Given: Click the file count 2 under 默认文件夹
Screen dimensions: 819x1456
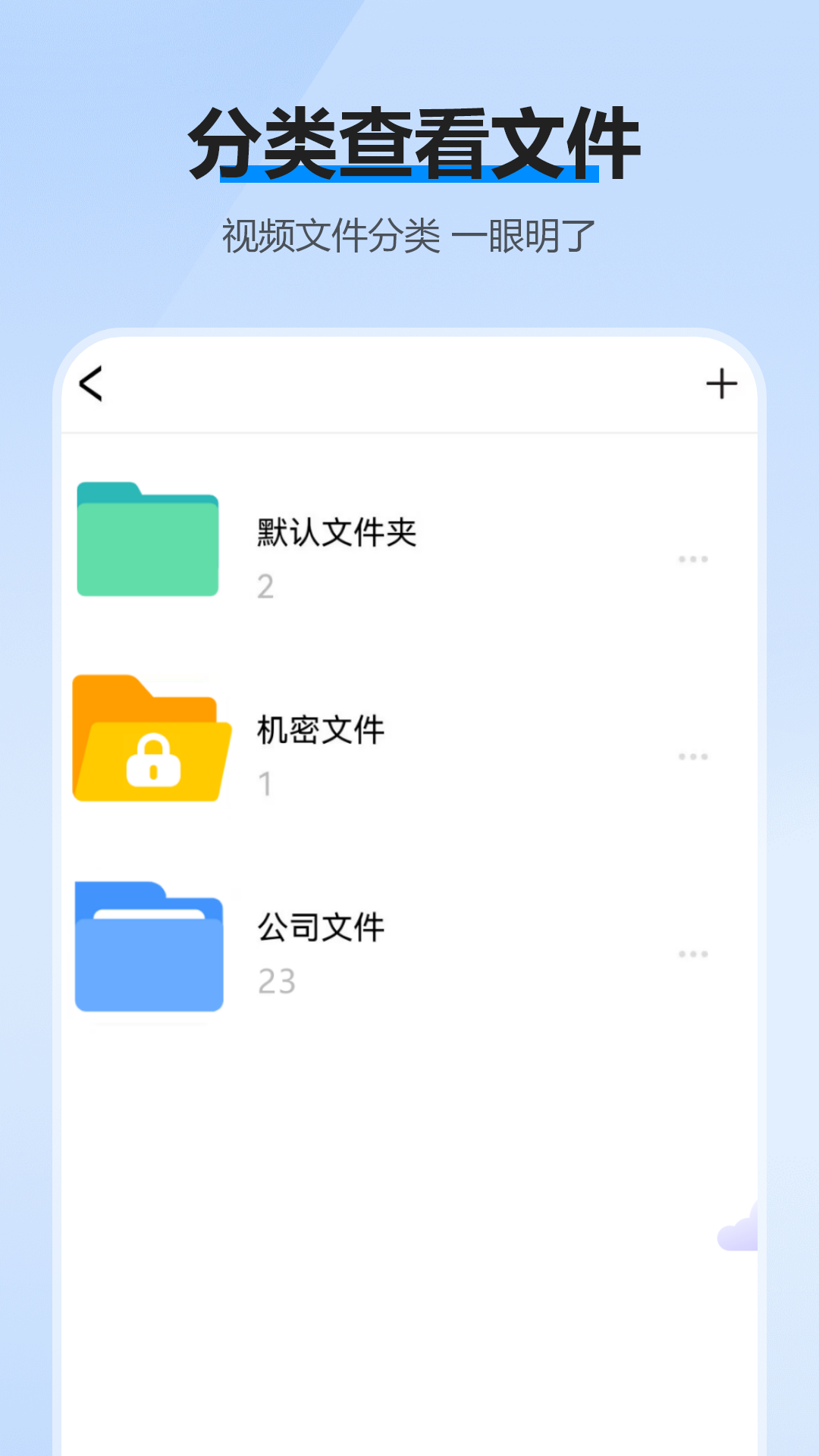Looking at the screenshot, I should [266, 586].
